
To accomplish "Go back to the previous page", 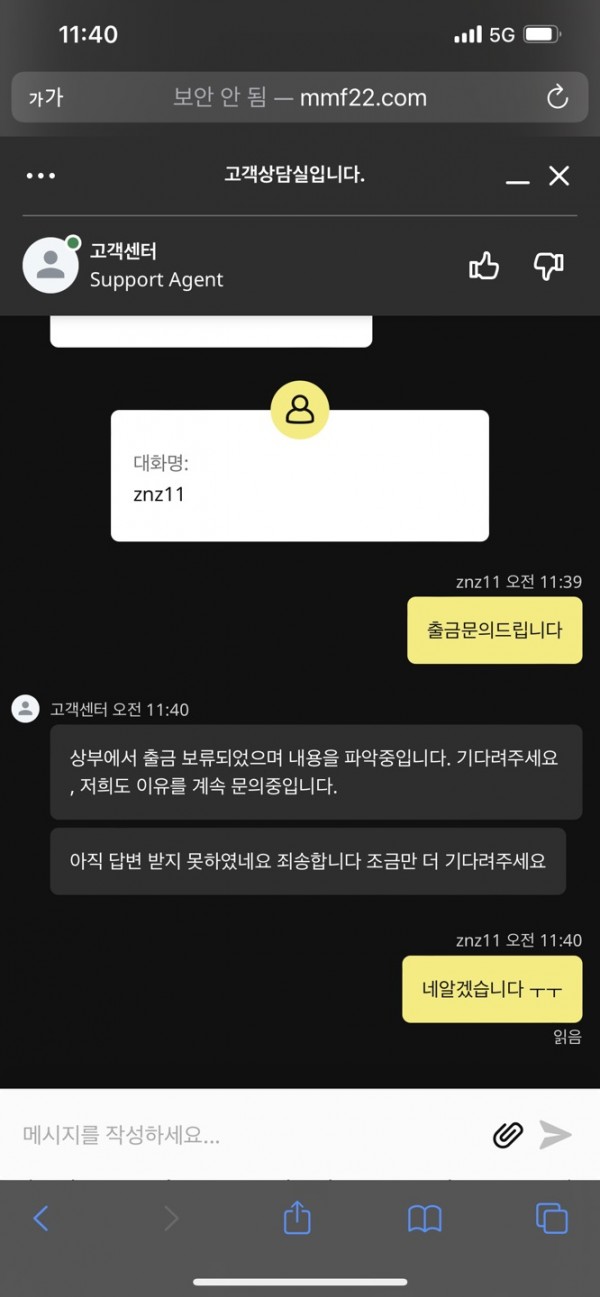I will click(41, 1217).
